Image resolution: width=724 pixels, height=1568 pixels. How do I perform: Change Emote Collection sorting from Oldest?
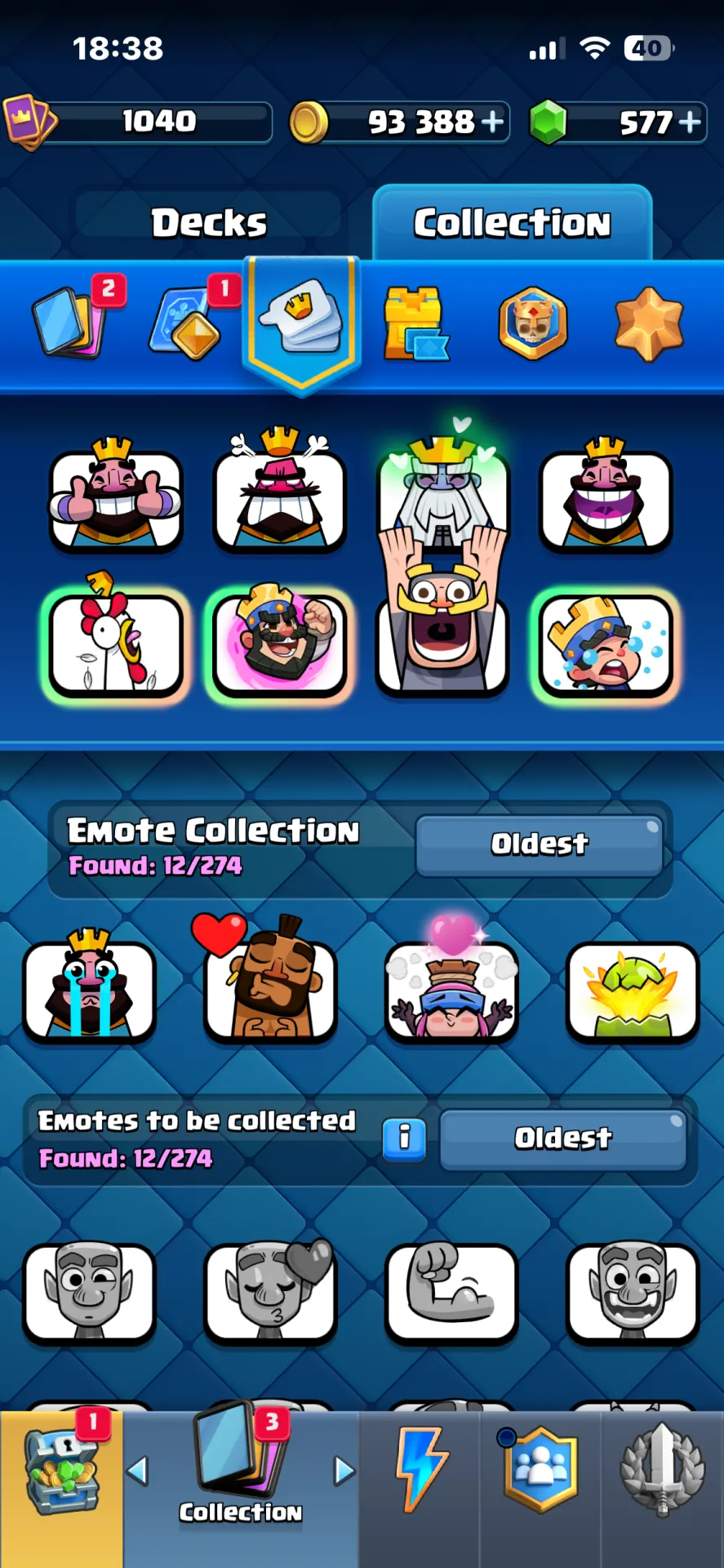tap(539, 844)
